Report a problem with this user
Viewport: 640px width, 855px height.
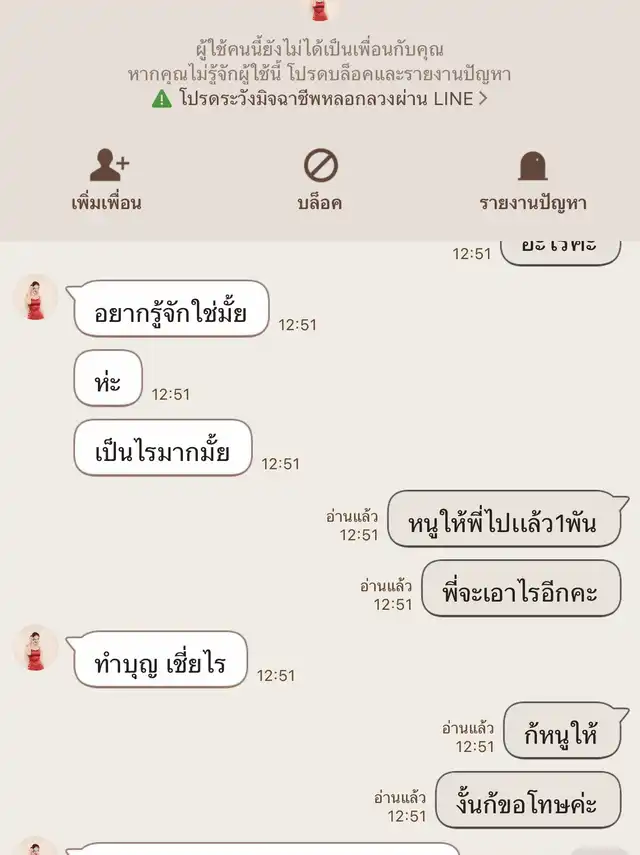(533, 180)
